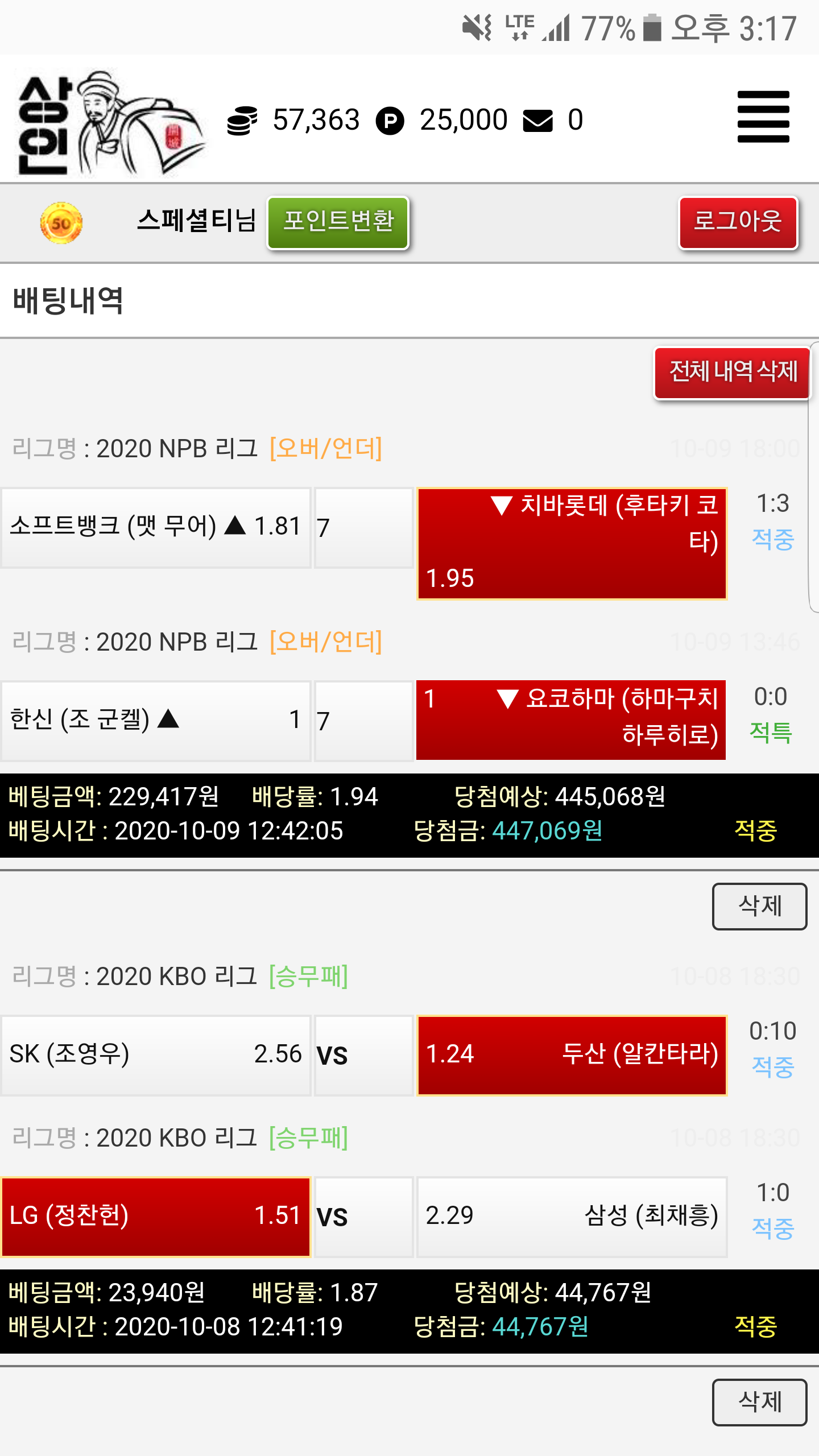The width and height of the screenshot is (819, 1456).
Task: Log out with 로그아웃 button
Action: (x=738, y=222)
